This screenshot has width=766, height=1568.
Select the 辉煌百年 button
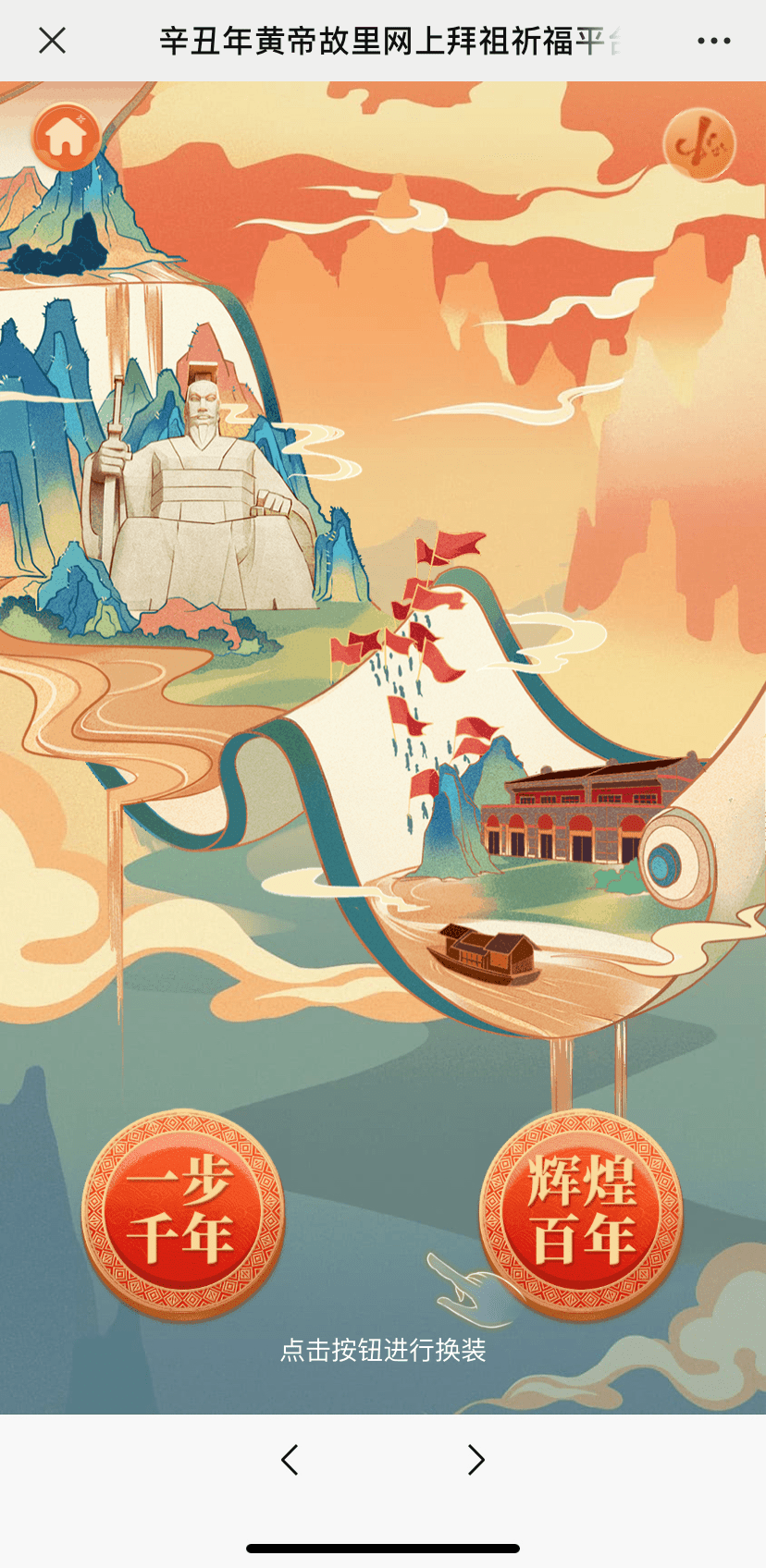(x=582, y=1212)
